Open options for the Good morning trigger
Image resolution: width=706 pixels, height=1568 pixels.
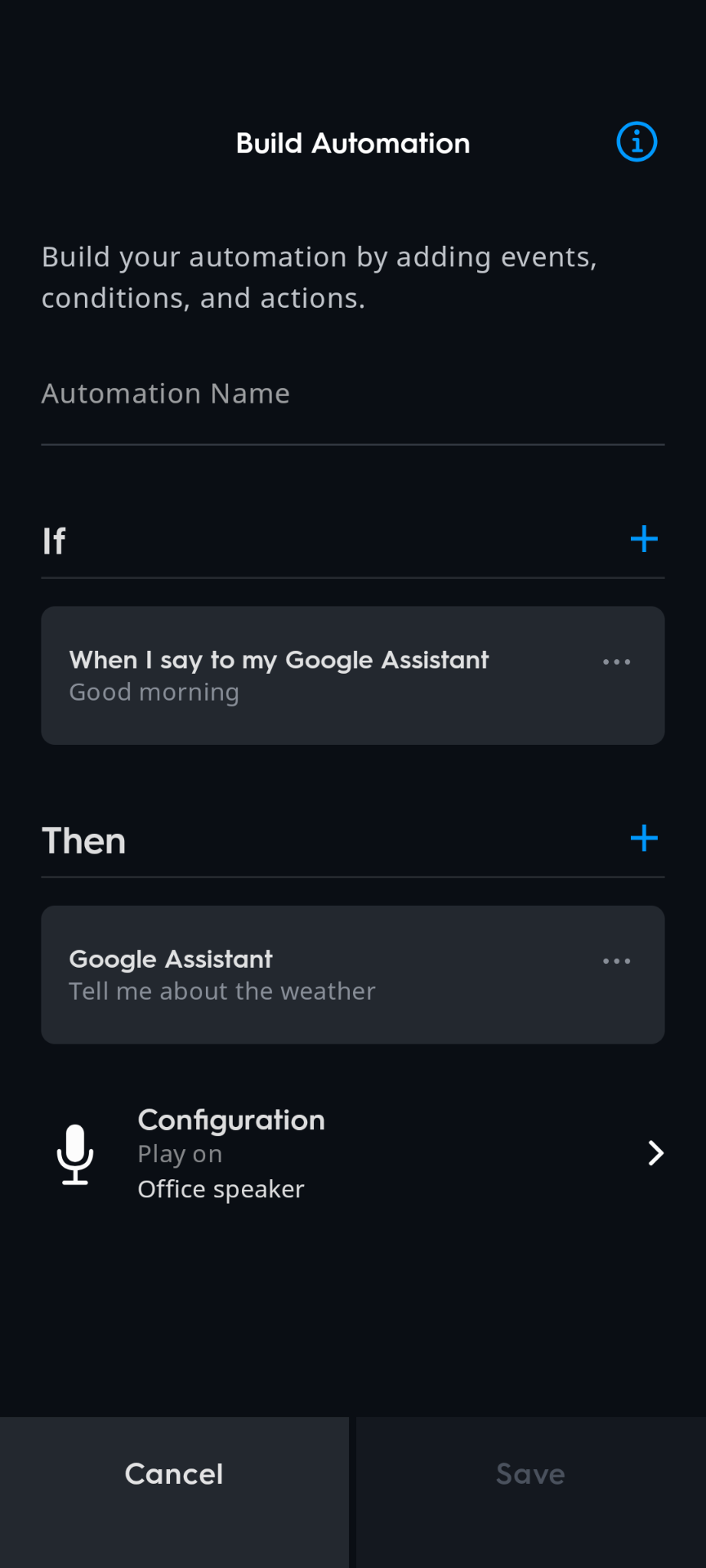click(616, 661)
